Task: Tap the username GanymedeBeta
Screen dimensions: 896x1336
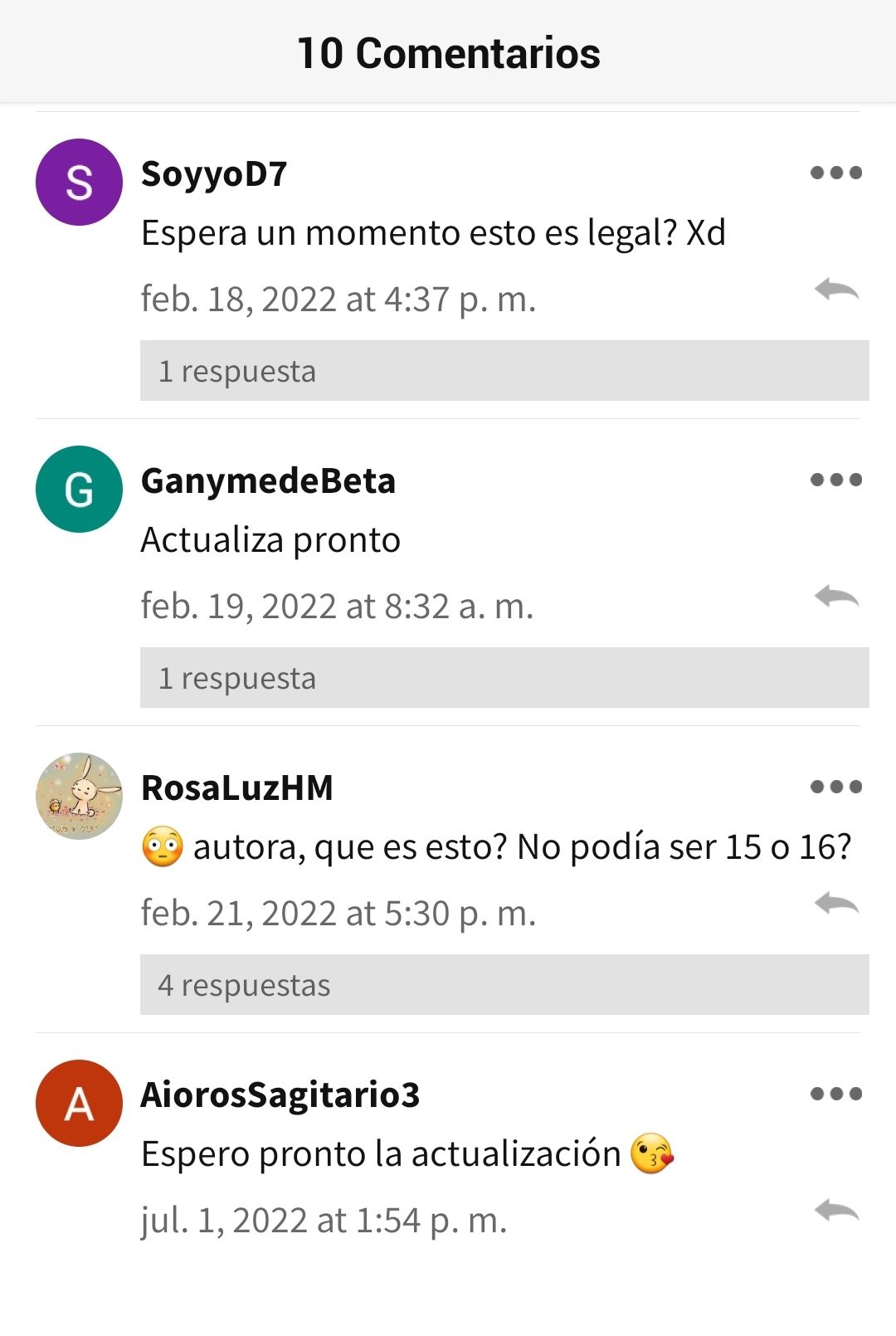Action: (x=268, y=481)
